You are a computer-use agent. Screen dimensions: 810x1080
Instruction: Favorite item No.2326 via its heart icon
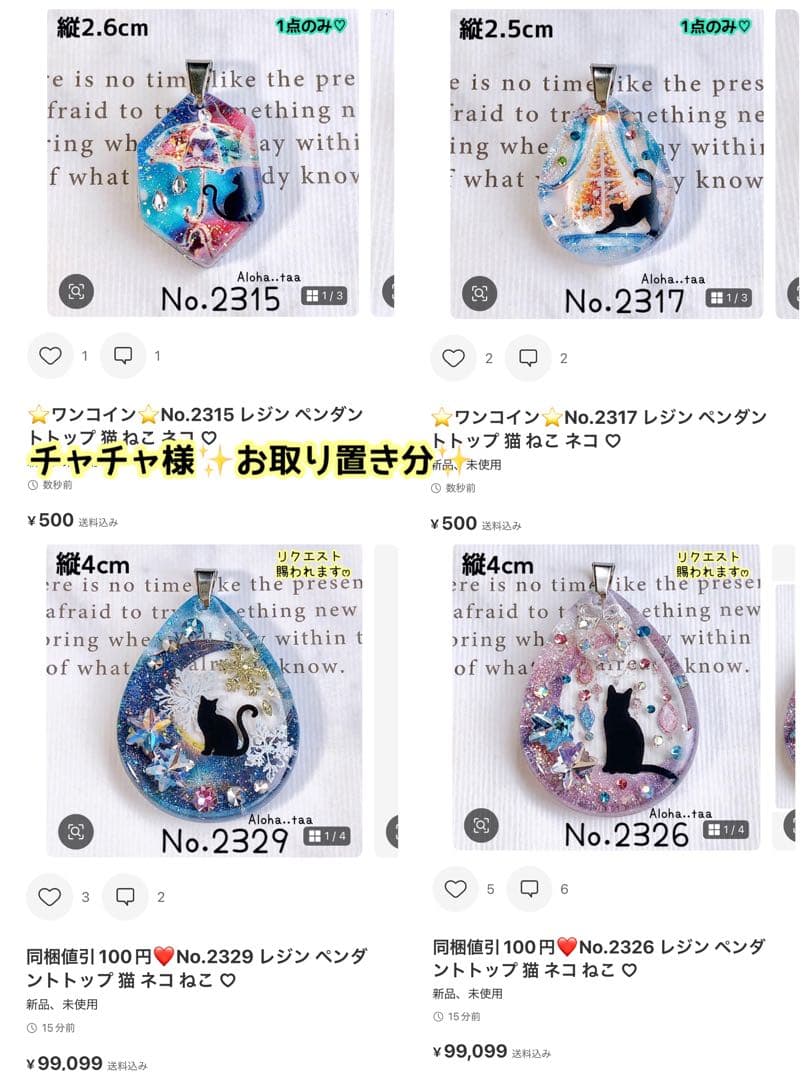[455, 888]
